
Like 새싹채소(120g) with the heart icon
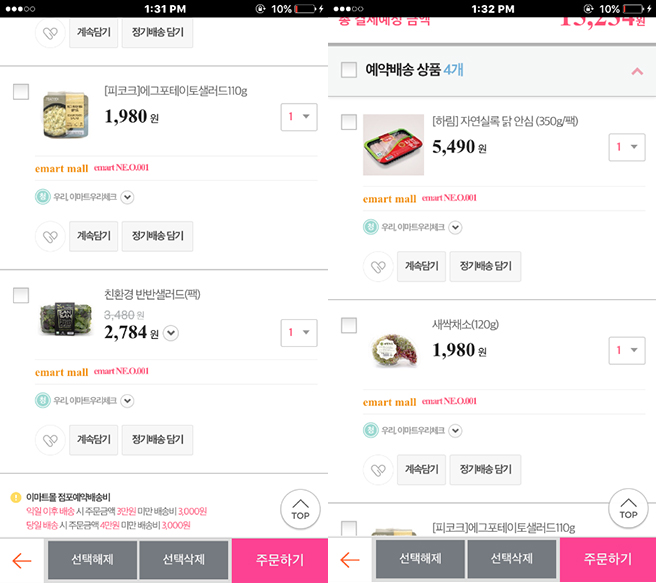point(377,469)
